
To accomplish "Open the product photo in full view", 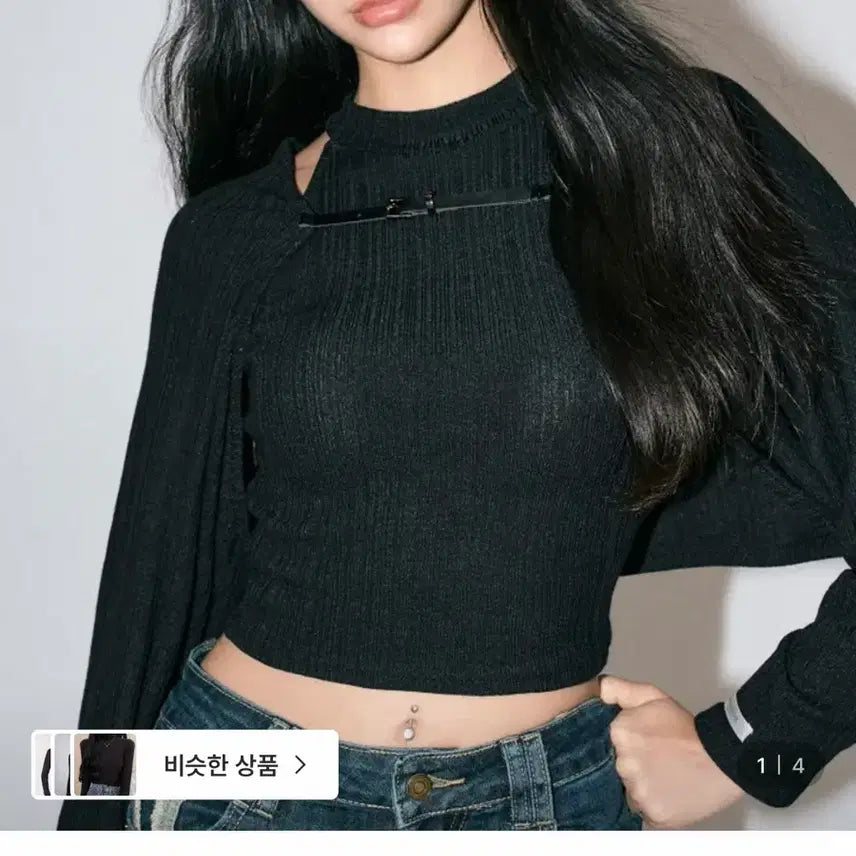I will coord(428,400).
